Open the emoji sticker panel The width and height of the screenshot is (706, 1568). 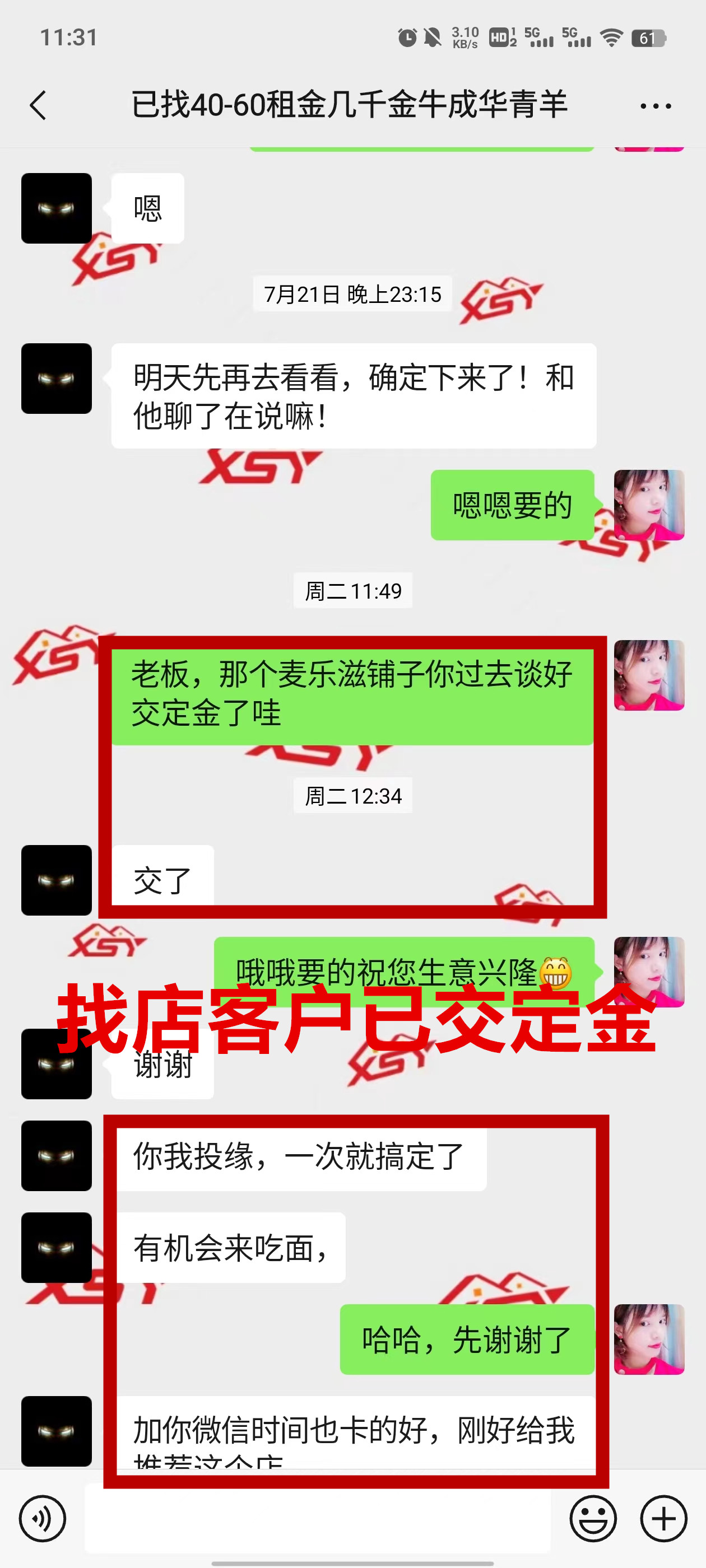[x=593, y=1518]
